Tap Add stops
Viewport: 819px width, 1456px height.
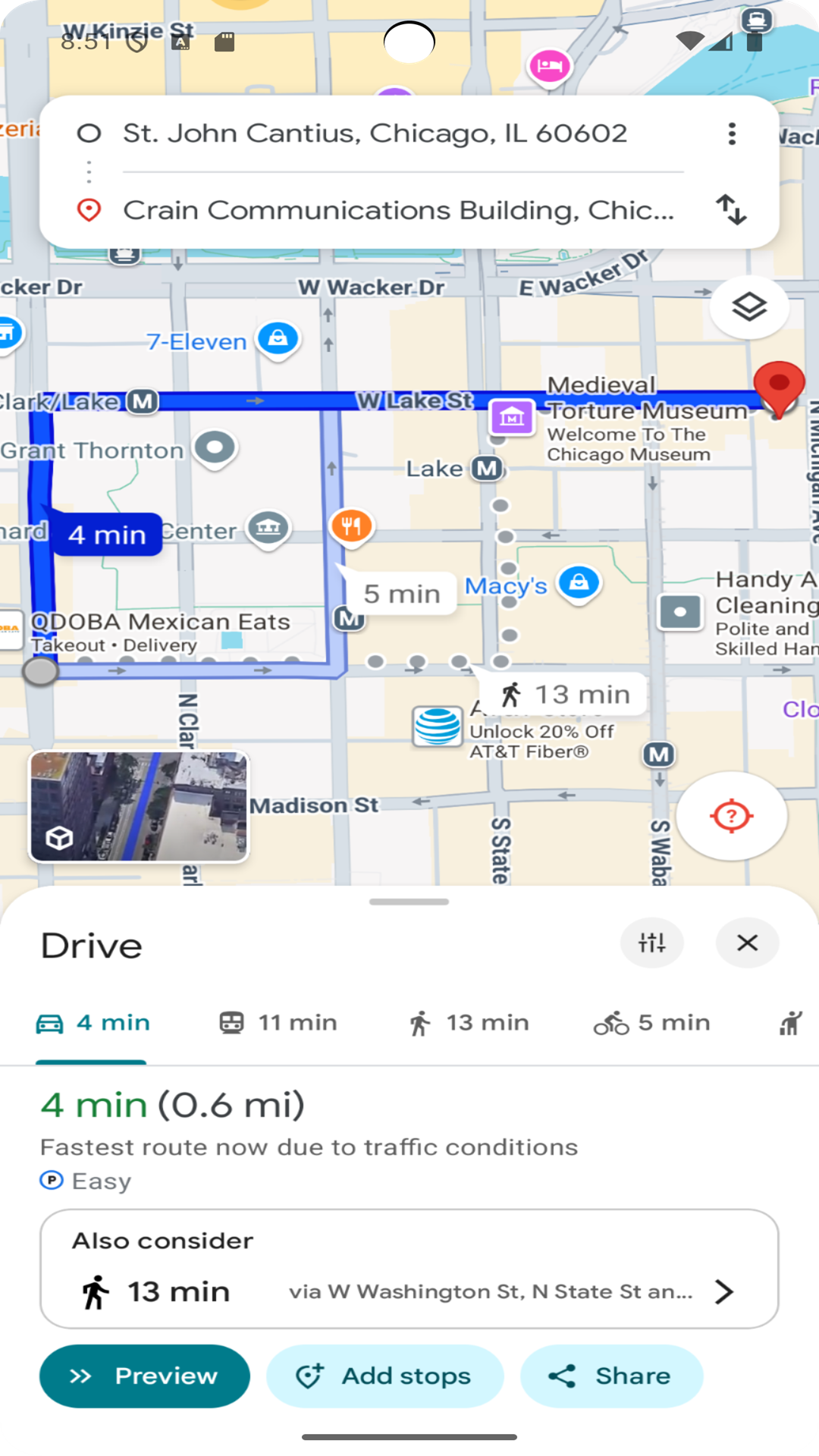(384, 1376)
